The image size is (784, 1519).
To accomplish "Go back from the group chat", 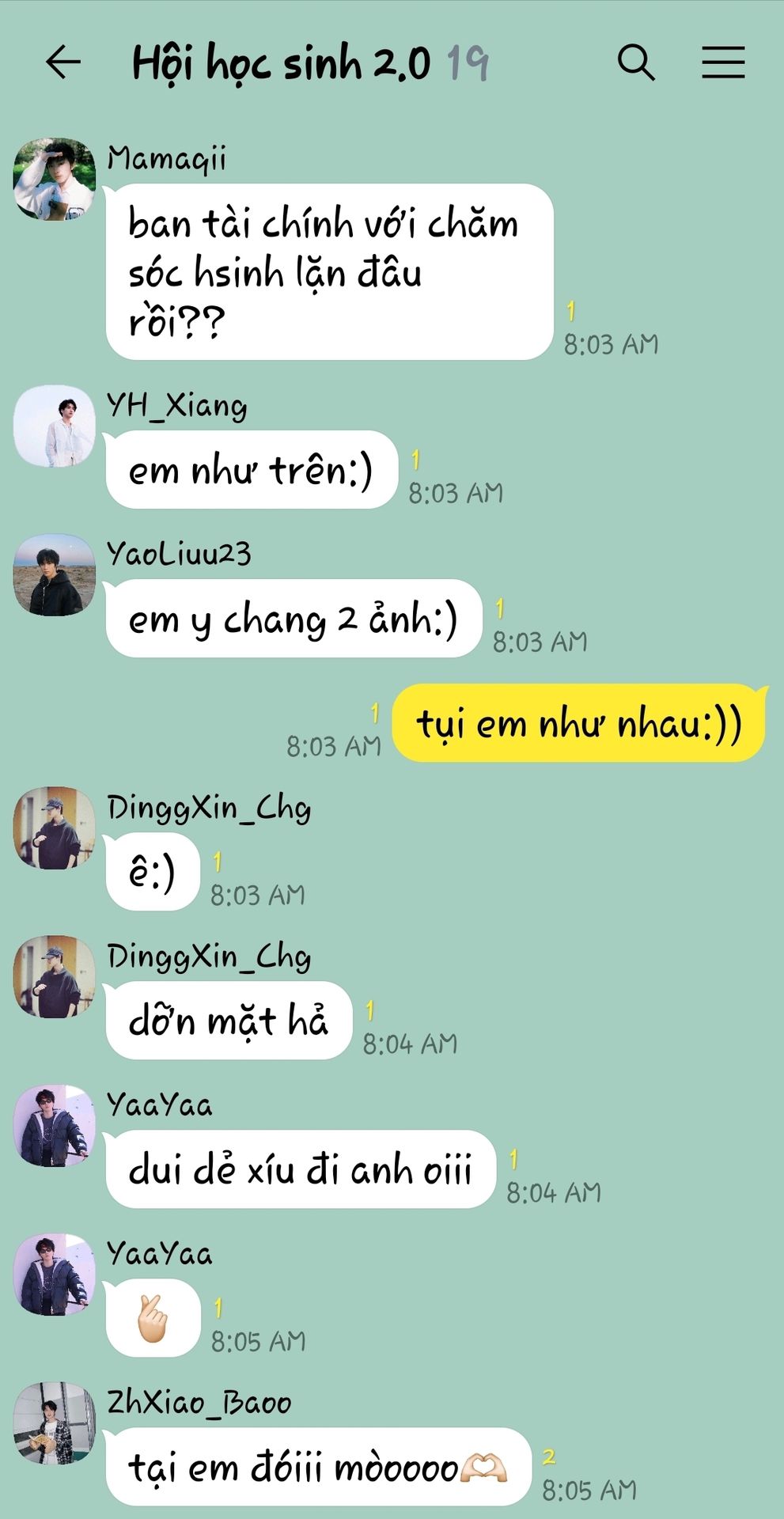I will pos(63,63).
